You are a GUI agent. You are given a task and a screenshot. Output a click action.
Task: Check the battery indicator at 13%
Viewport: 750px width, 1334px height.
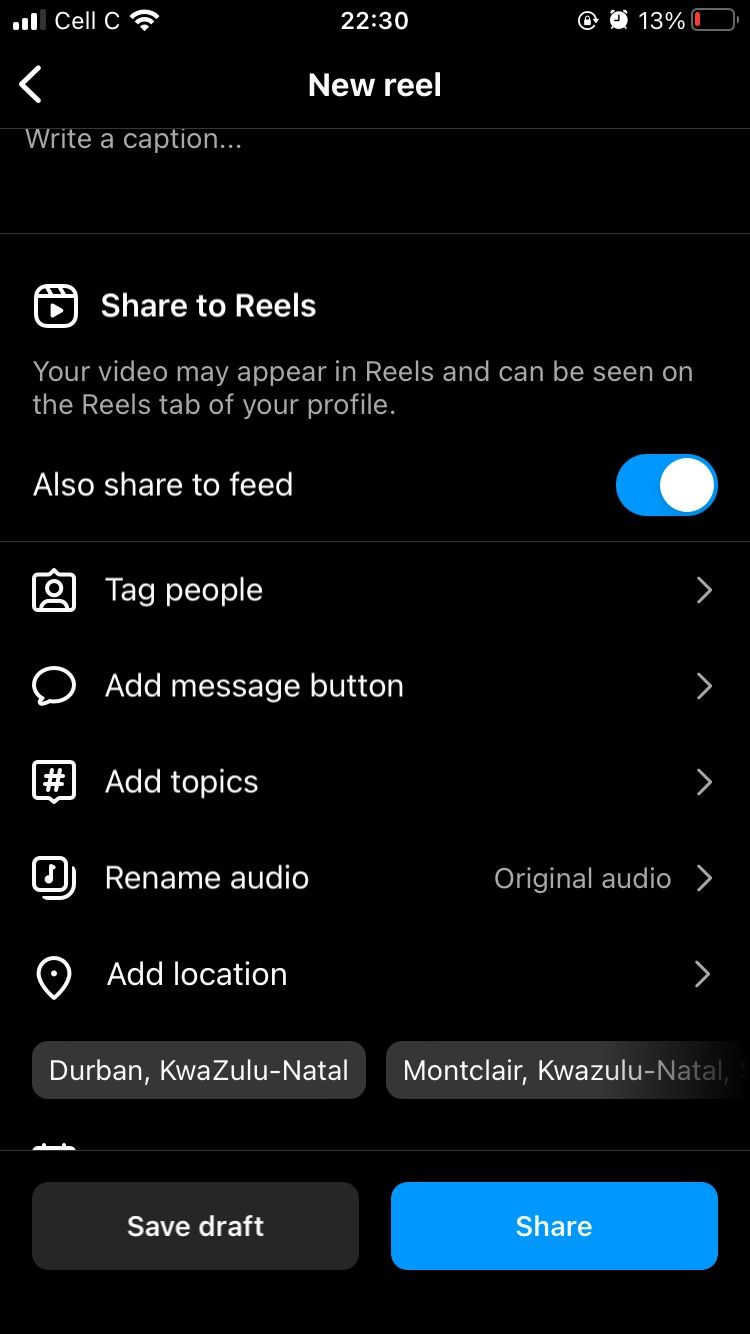point(713,18)
